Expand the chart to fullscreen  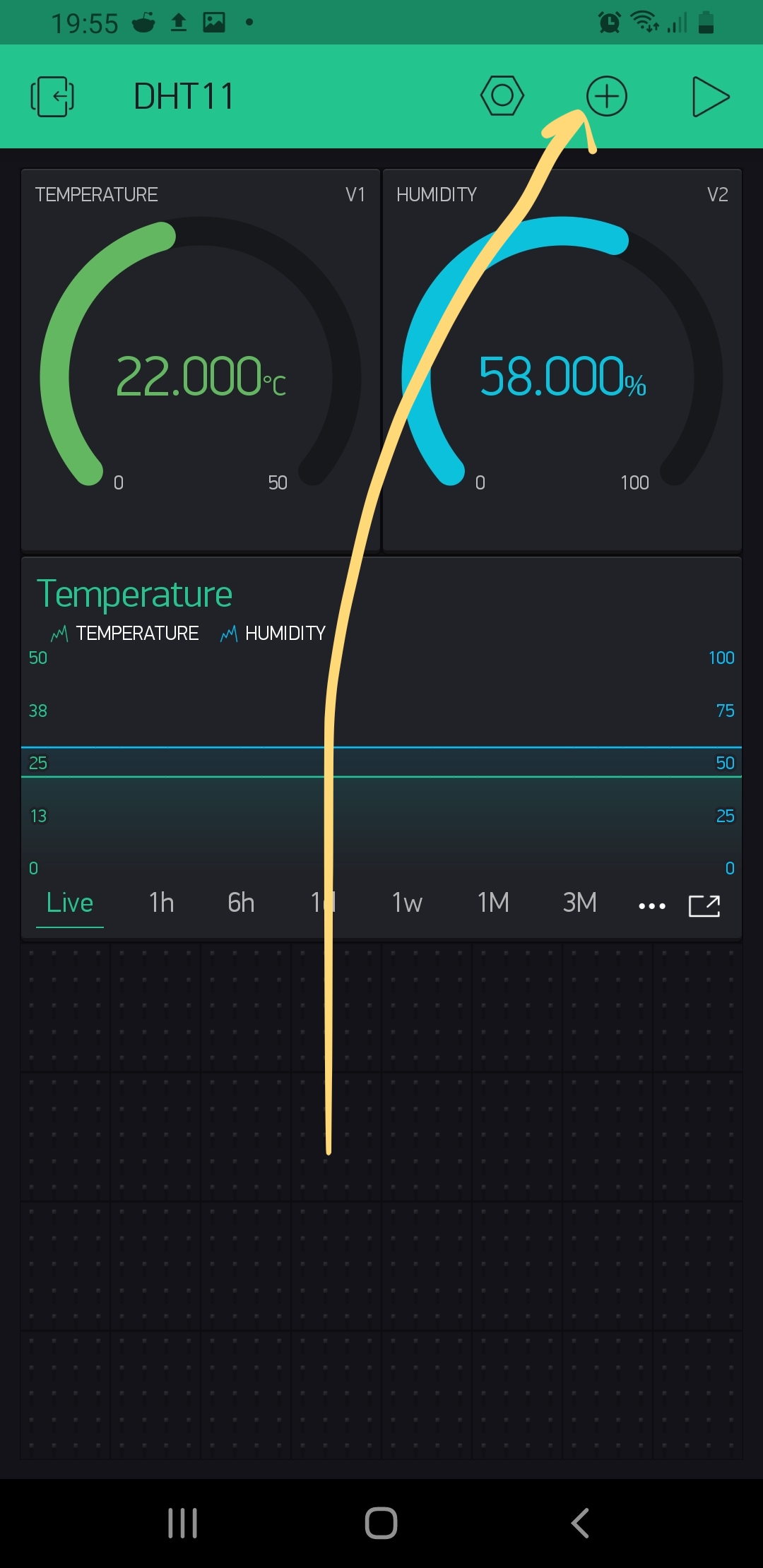coord(704,905)
